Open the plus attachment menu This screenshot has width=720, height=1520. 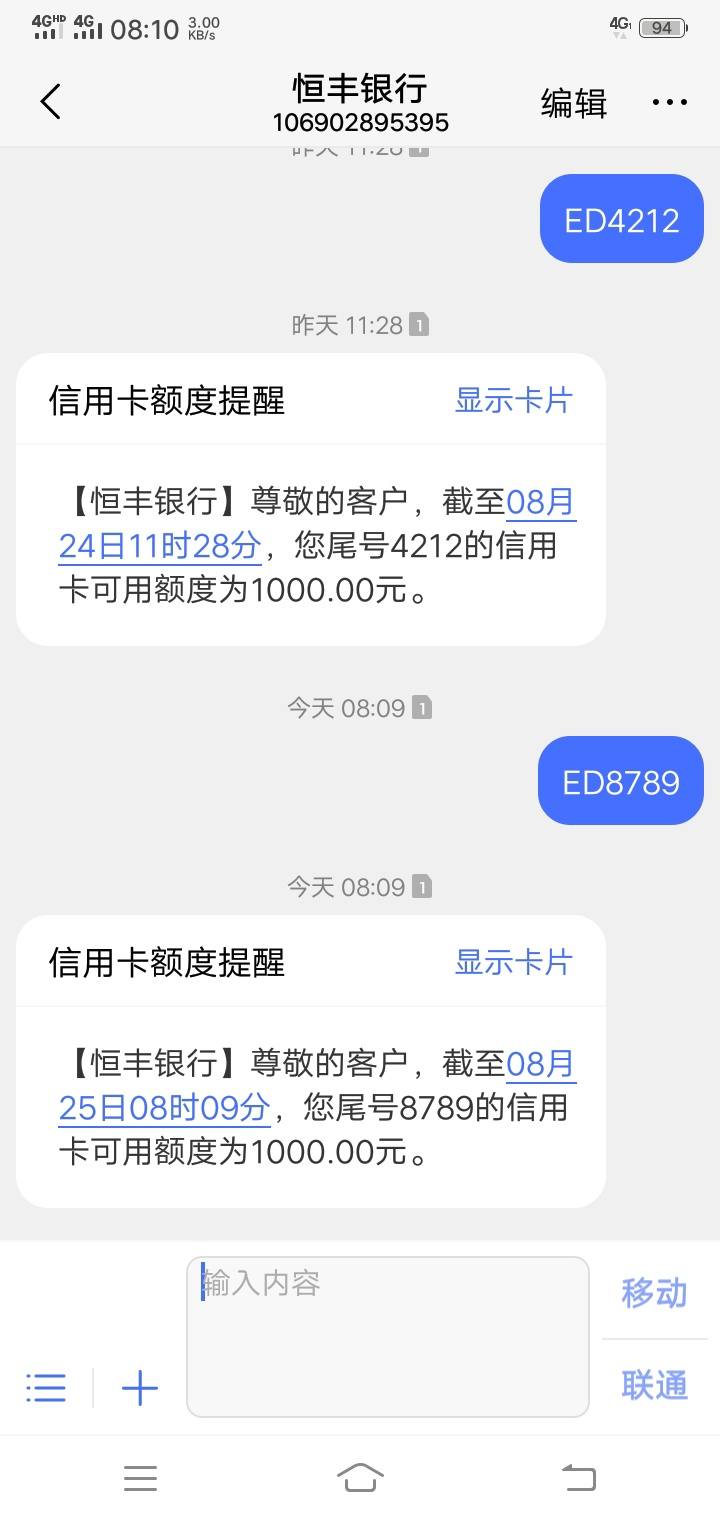point(140,1387)
